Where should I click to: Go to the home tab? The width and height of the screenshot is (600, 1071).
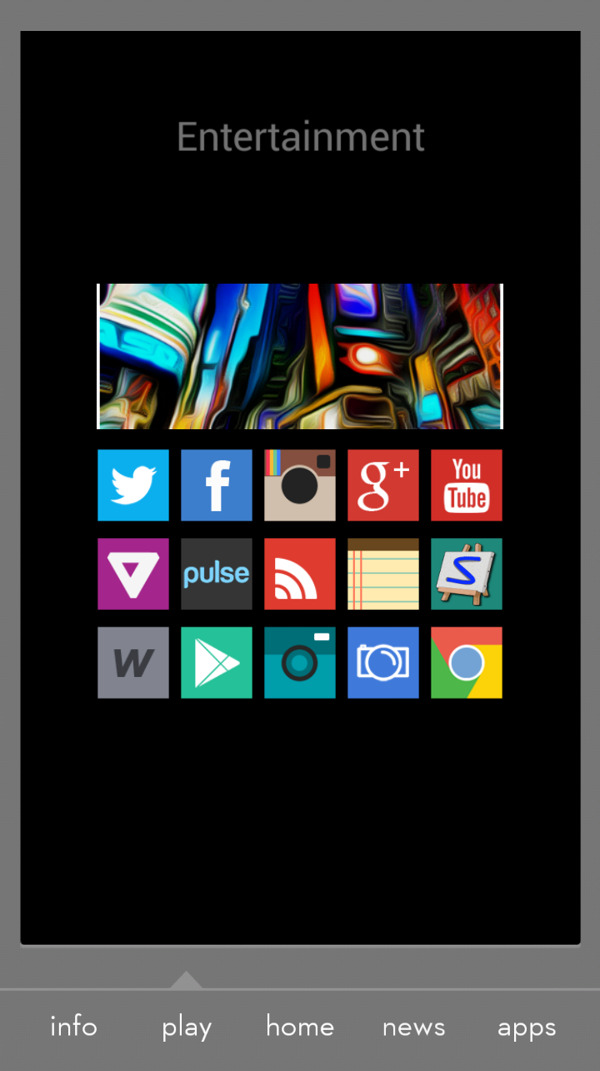click(300, 1027)
